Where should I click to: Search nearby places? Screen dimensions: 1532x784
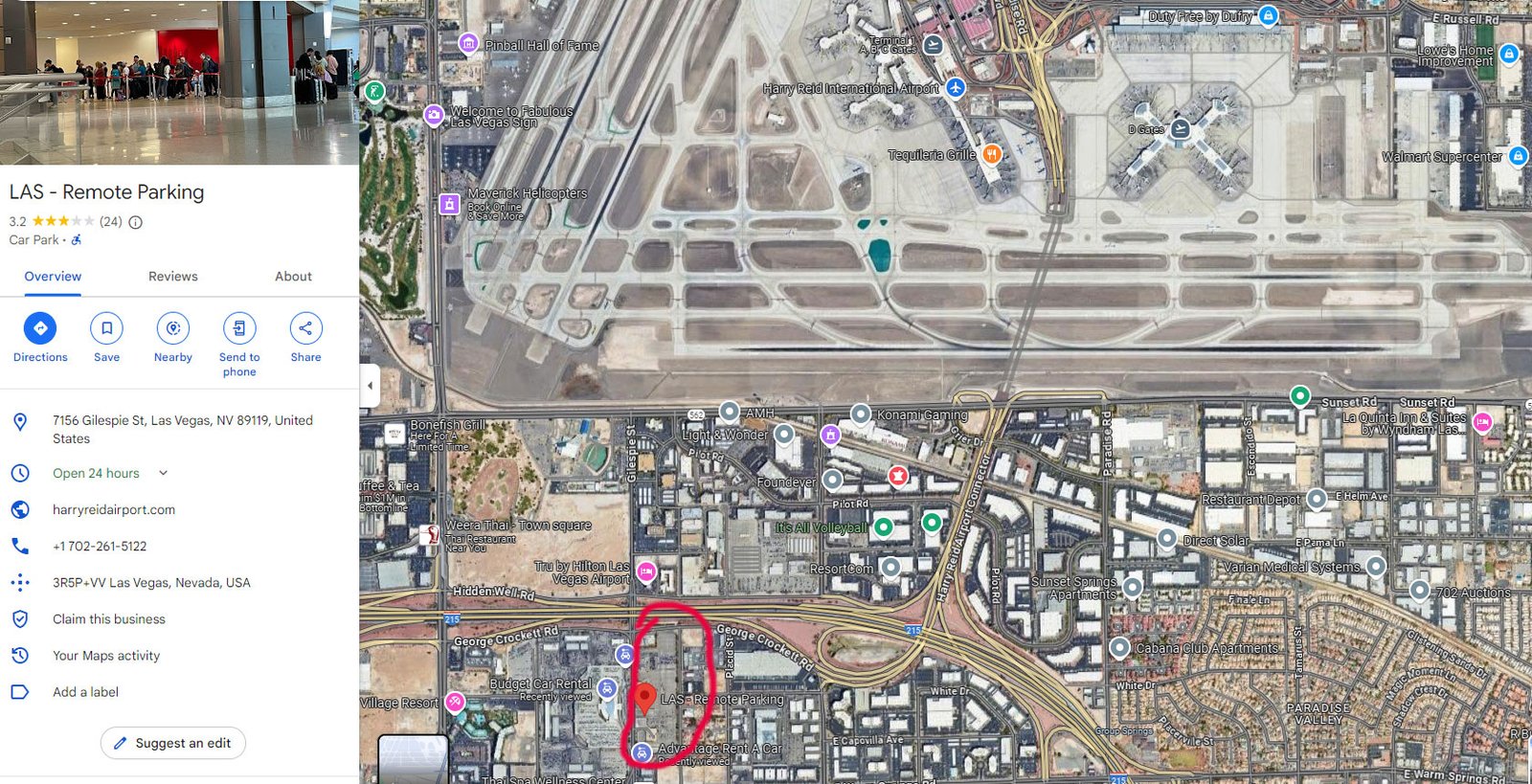point(173,328)
